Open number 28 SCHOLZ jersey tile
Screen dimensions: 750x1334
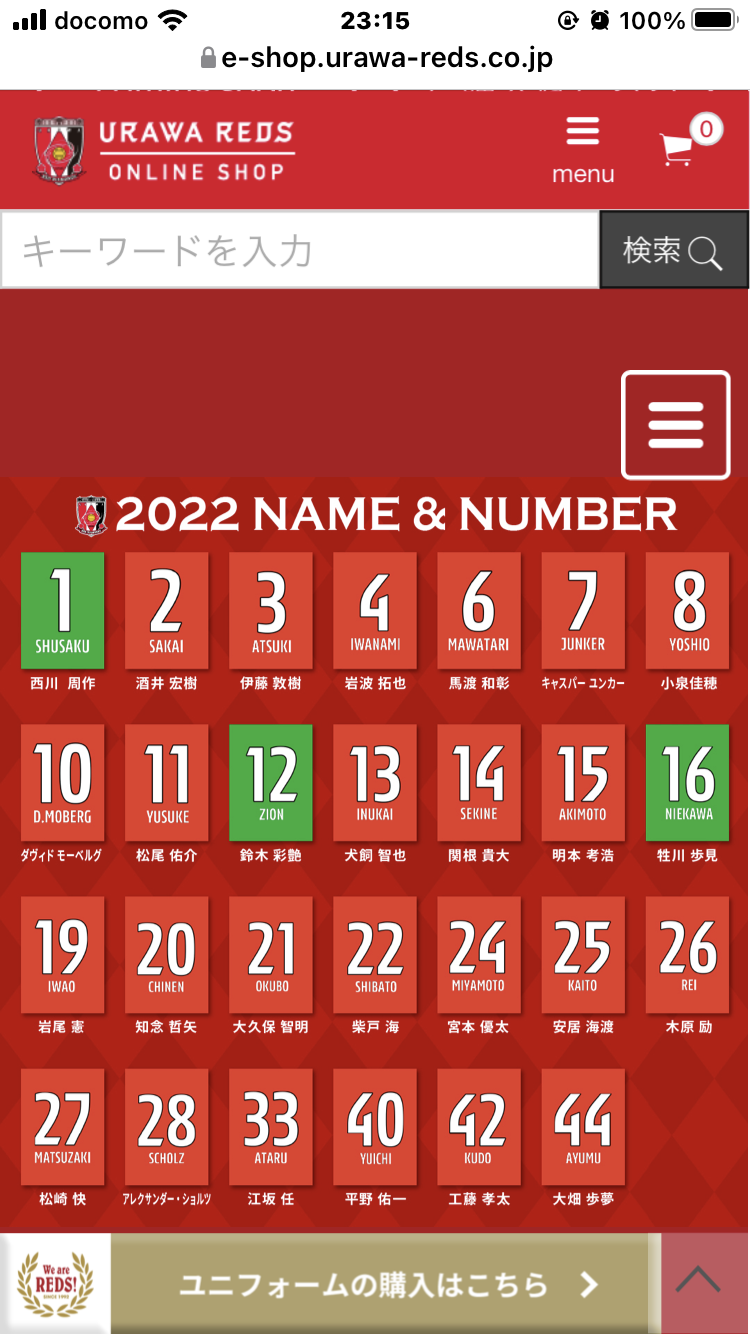[166, 1126]
